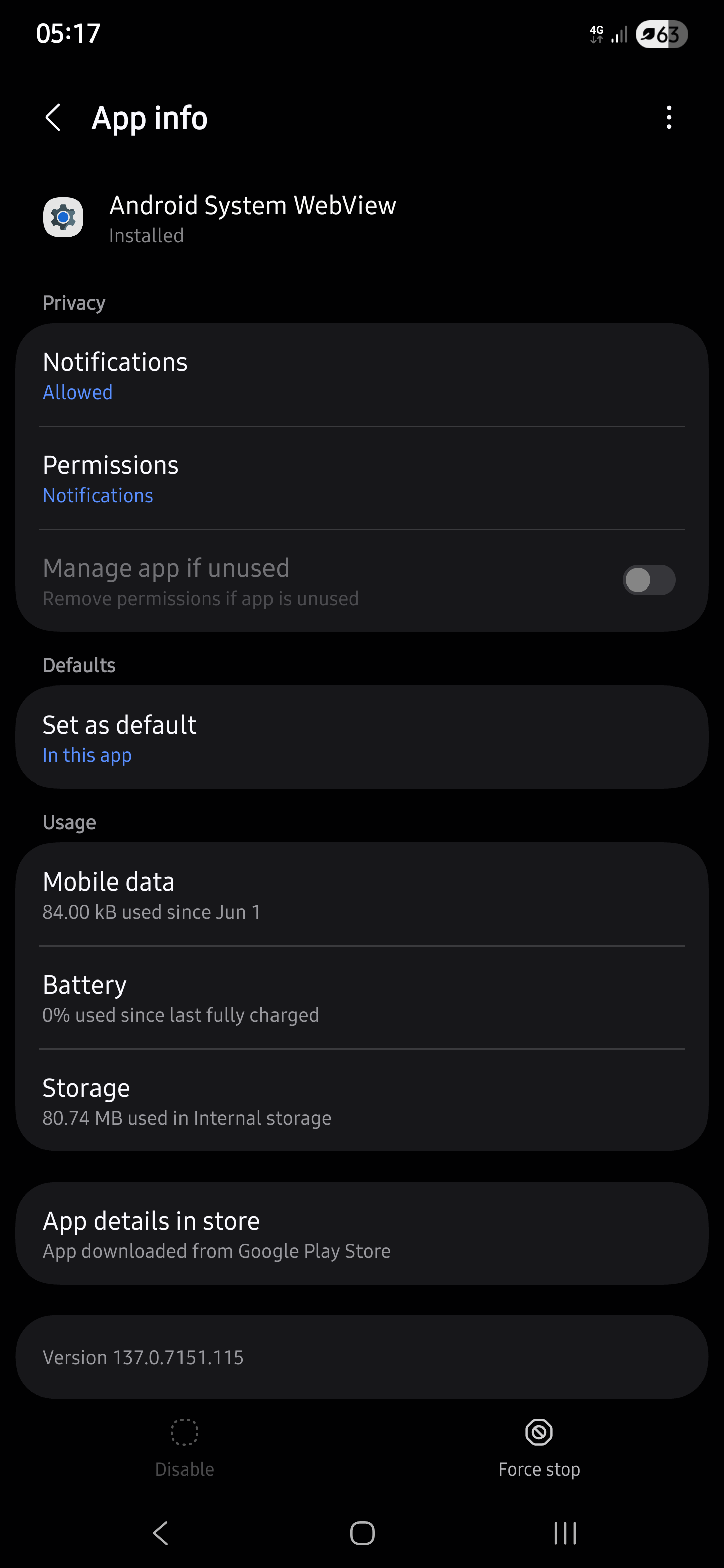724x1568 pixels.
Task: Open Notifications settings row
Action: [x=361, y=375]
